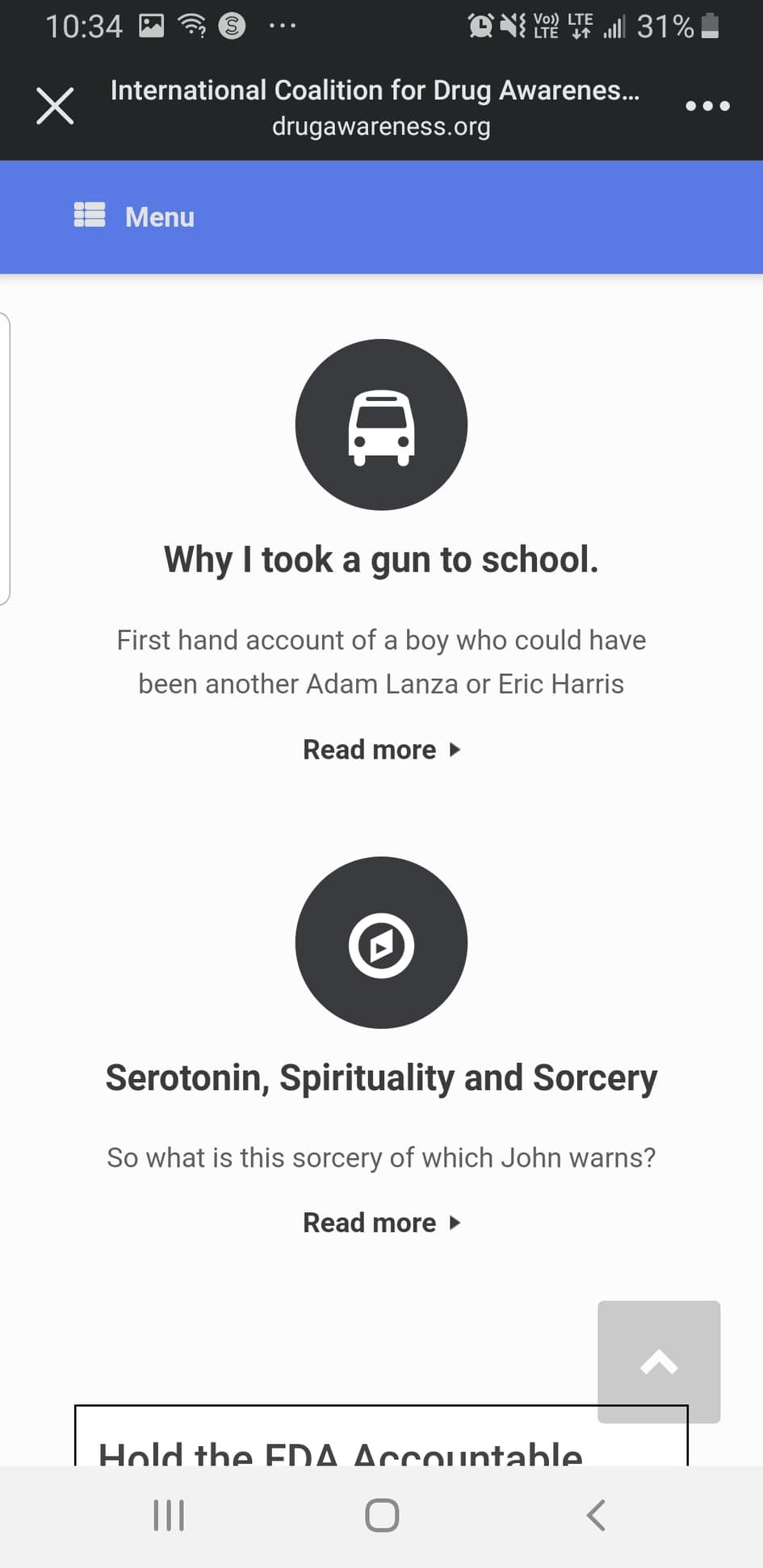Read more on Serotonin, Spirituality and Sorcery
Viewport: 763px width, 1568px height.
pyautogui.click(x=381, y=1223)
